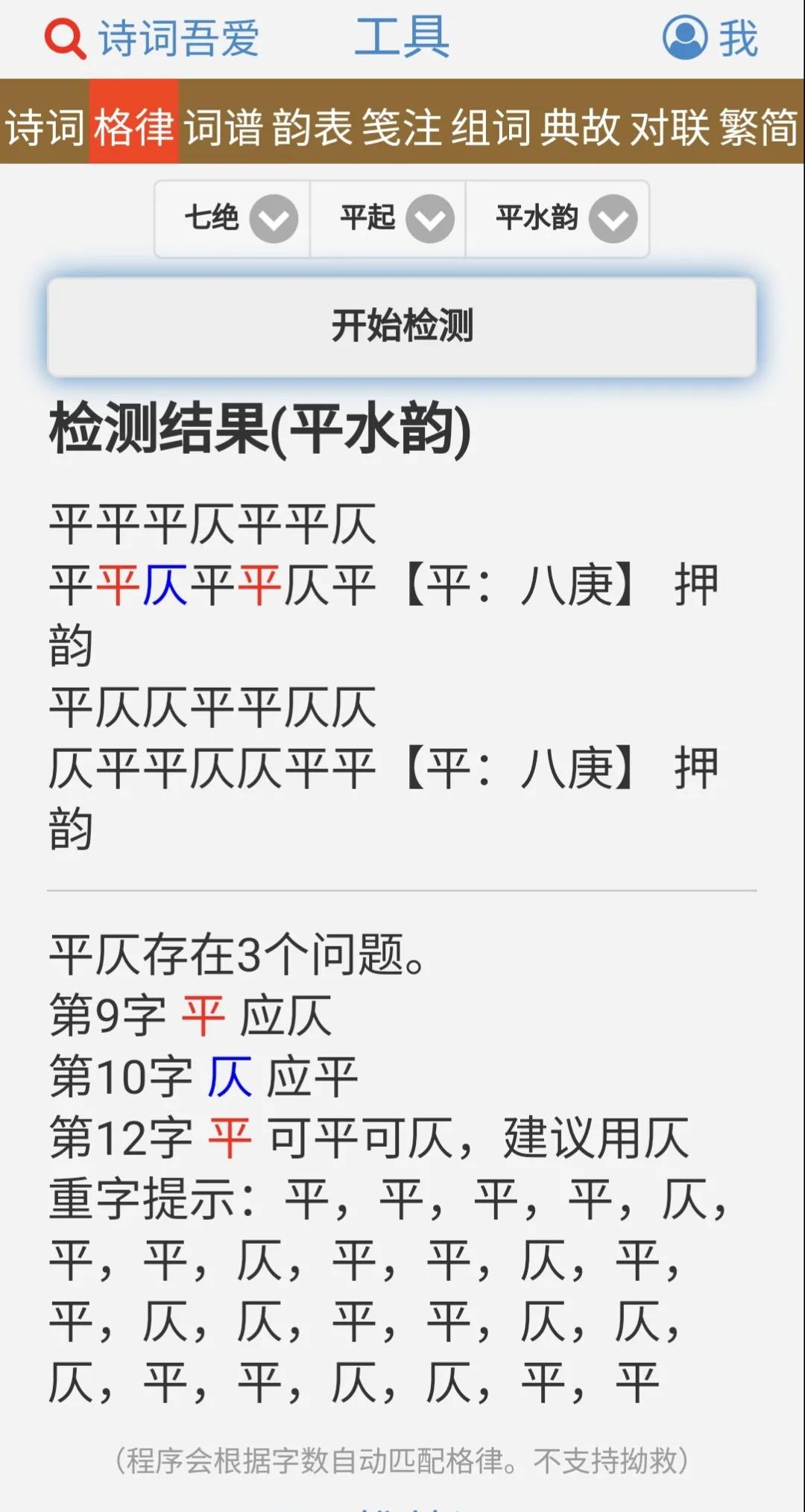The height and width of the screenshot is (1512, 805).
Task: Go to the 我 profile page
Action: 710,38
